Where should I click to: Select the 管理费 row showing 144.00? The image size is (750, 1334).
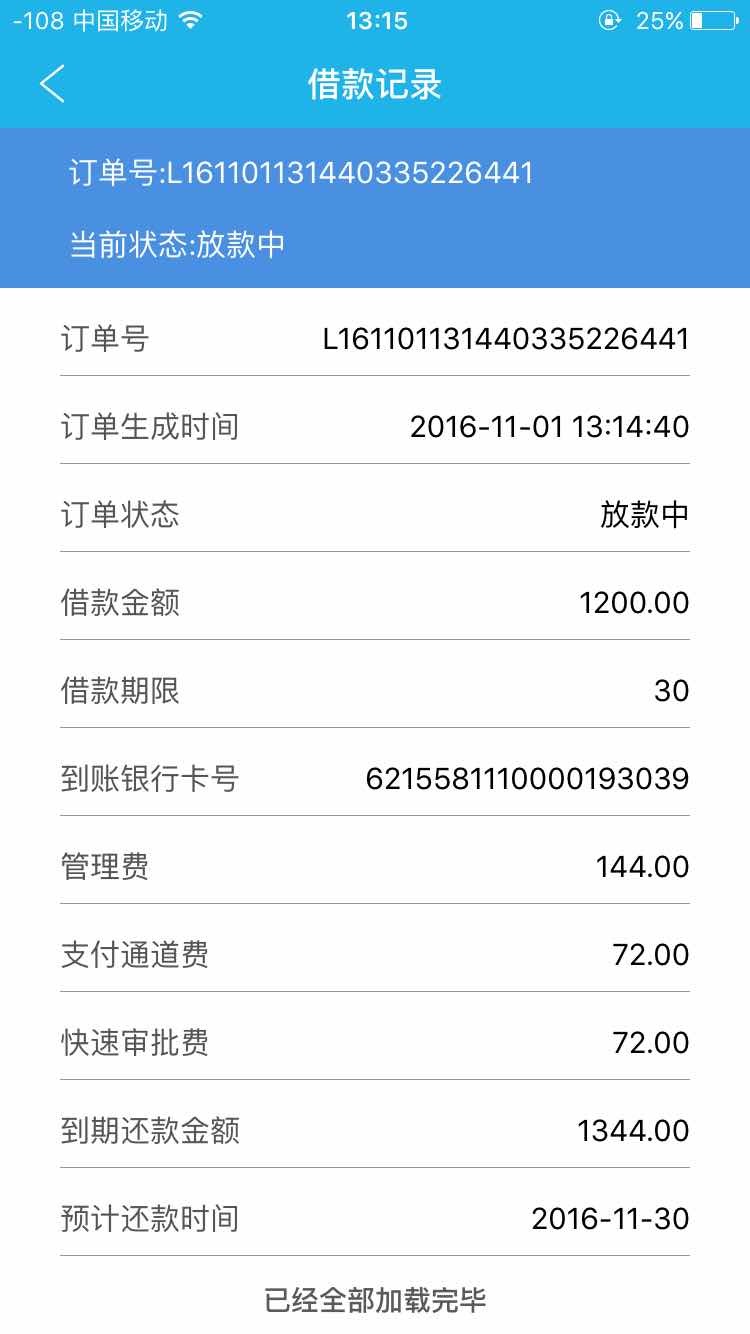(375, 866)
